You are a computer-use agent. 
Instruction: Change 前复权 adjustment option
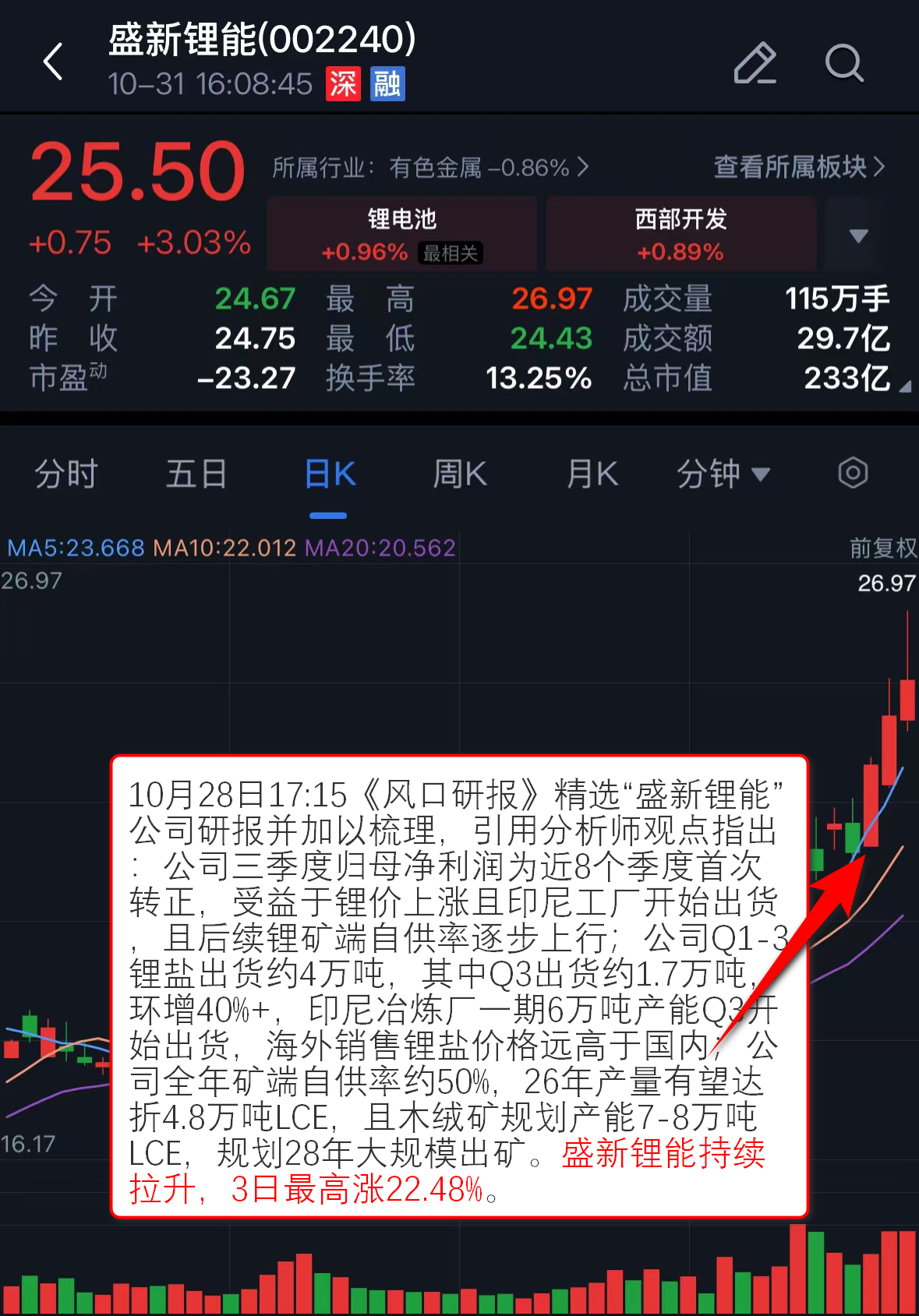coord(882,549)
